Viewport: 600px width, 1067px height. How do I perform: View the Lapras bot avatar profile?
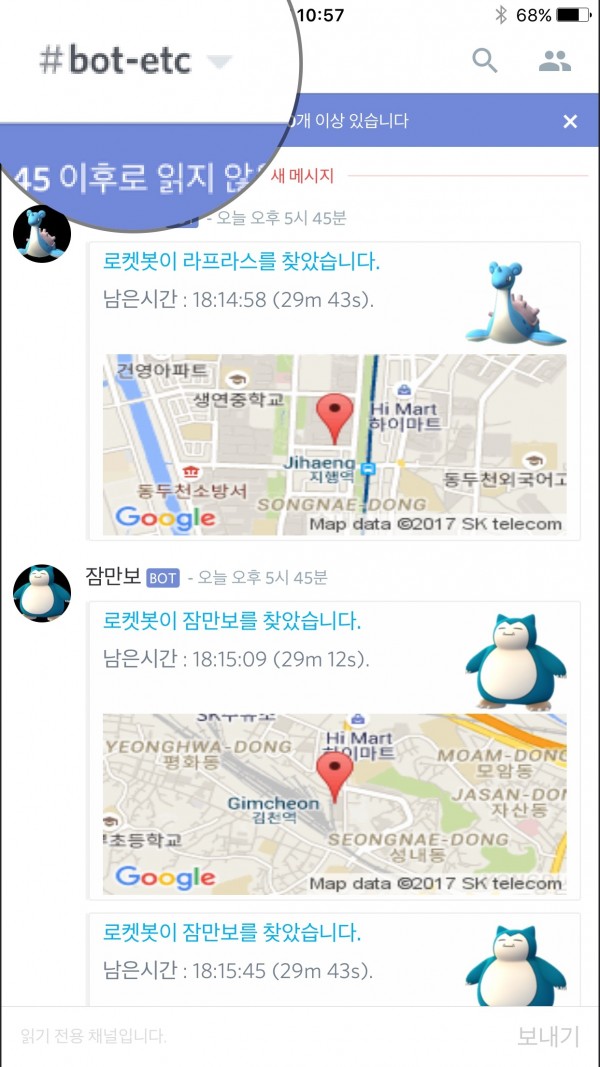(42, 234)
